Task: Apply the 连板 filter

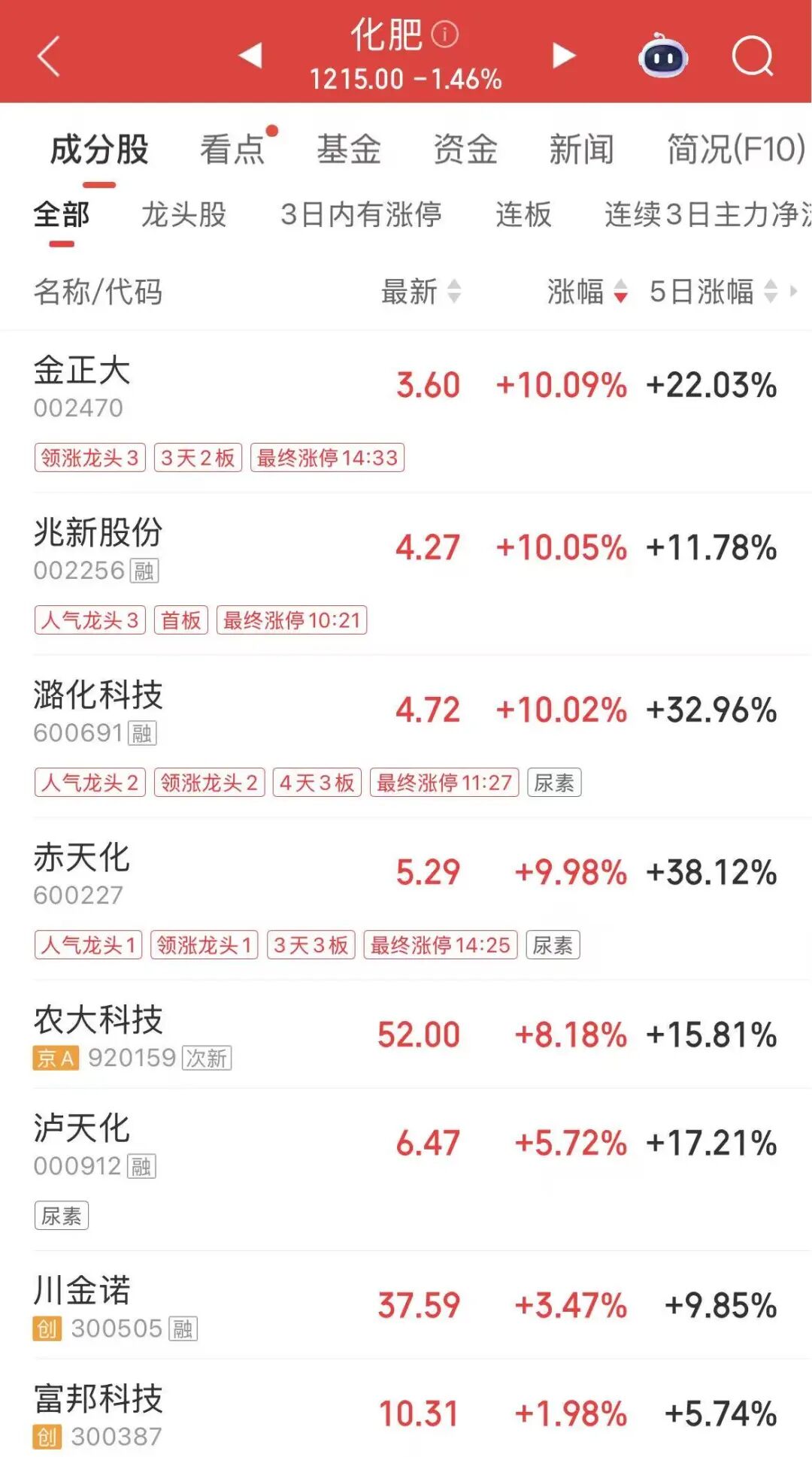Action: click(522, 215)
